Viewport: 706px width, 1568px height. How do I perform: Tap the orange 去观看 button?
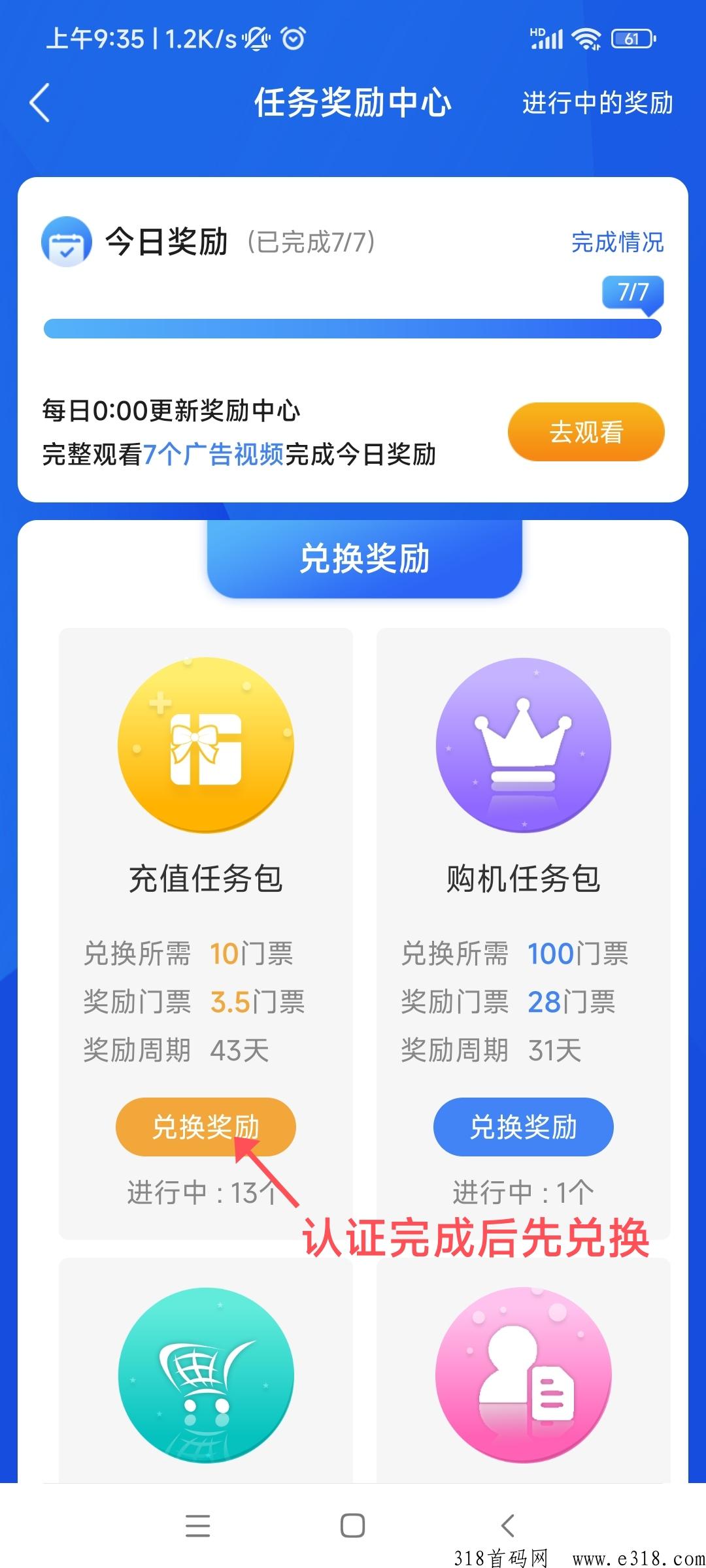585,431
